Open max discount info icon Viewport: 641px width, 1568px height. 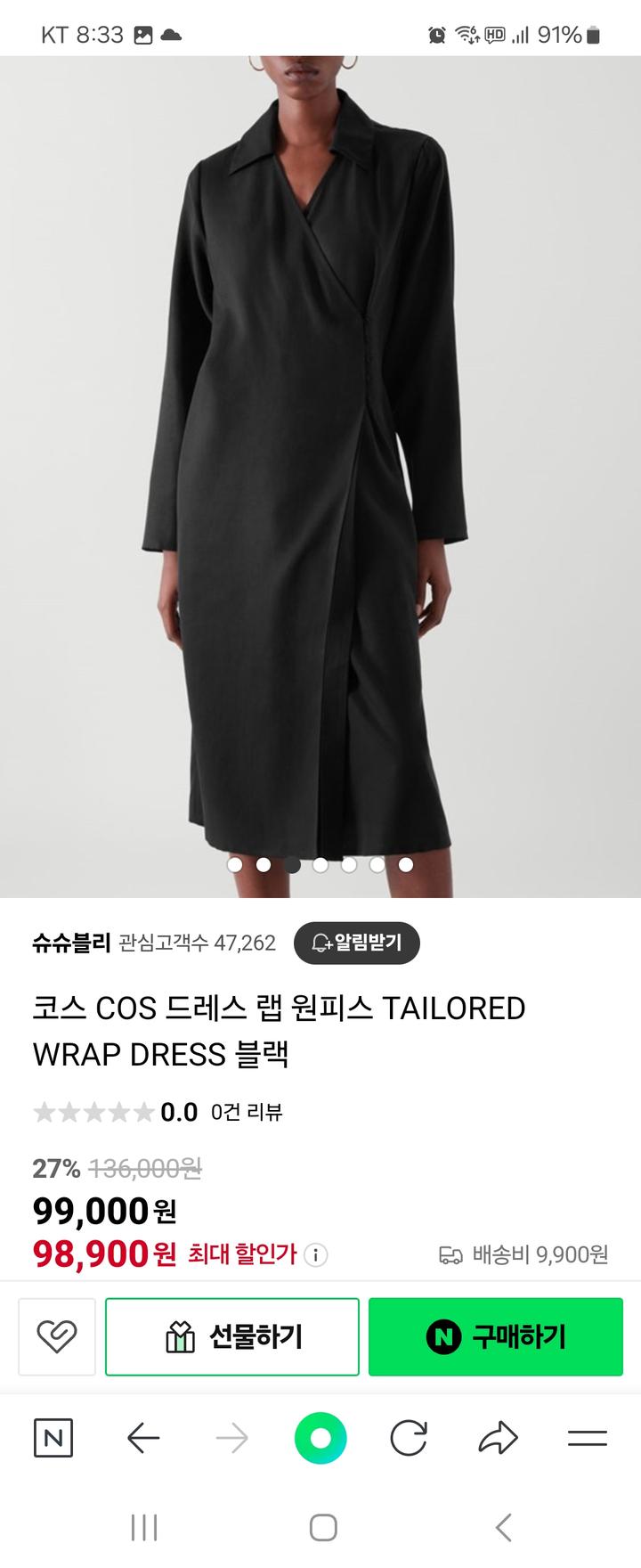tap(315, 1255)
